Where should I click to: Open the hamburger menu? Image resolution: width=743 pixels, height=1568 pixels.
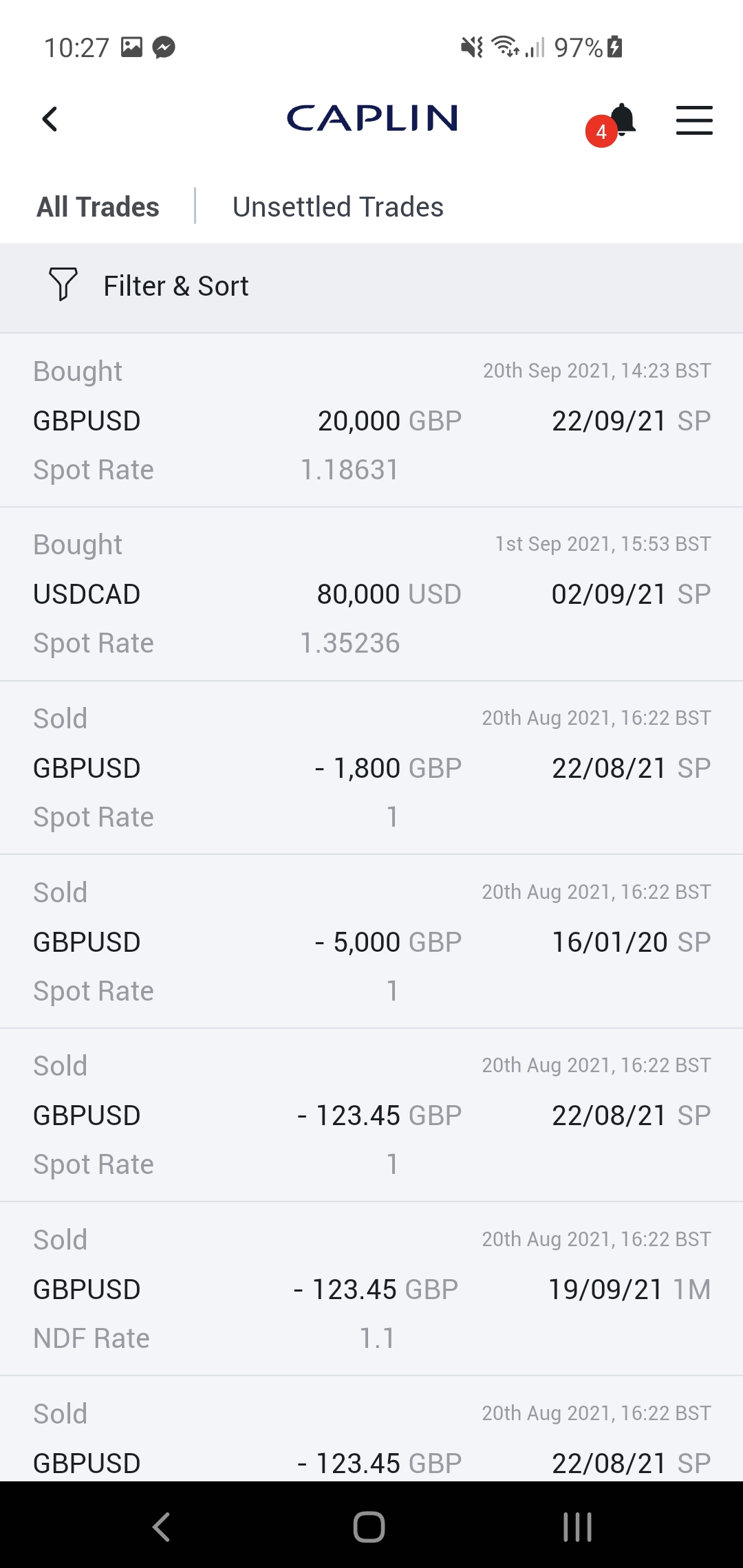[x=693, y=120]
